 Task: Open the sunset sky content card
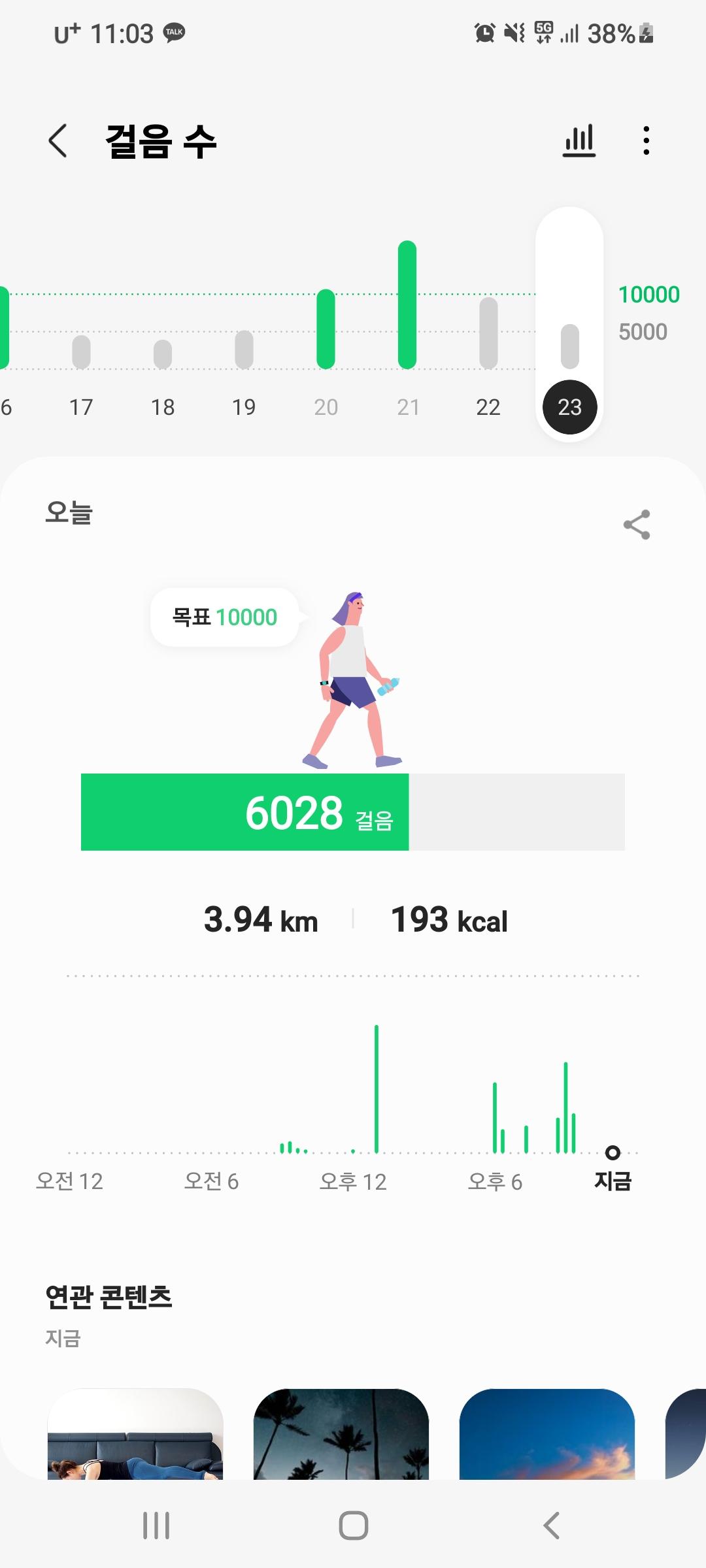[547, 1434]
